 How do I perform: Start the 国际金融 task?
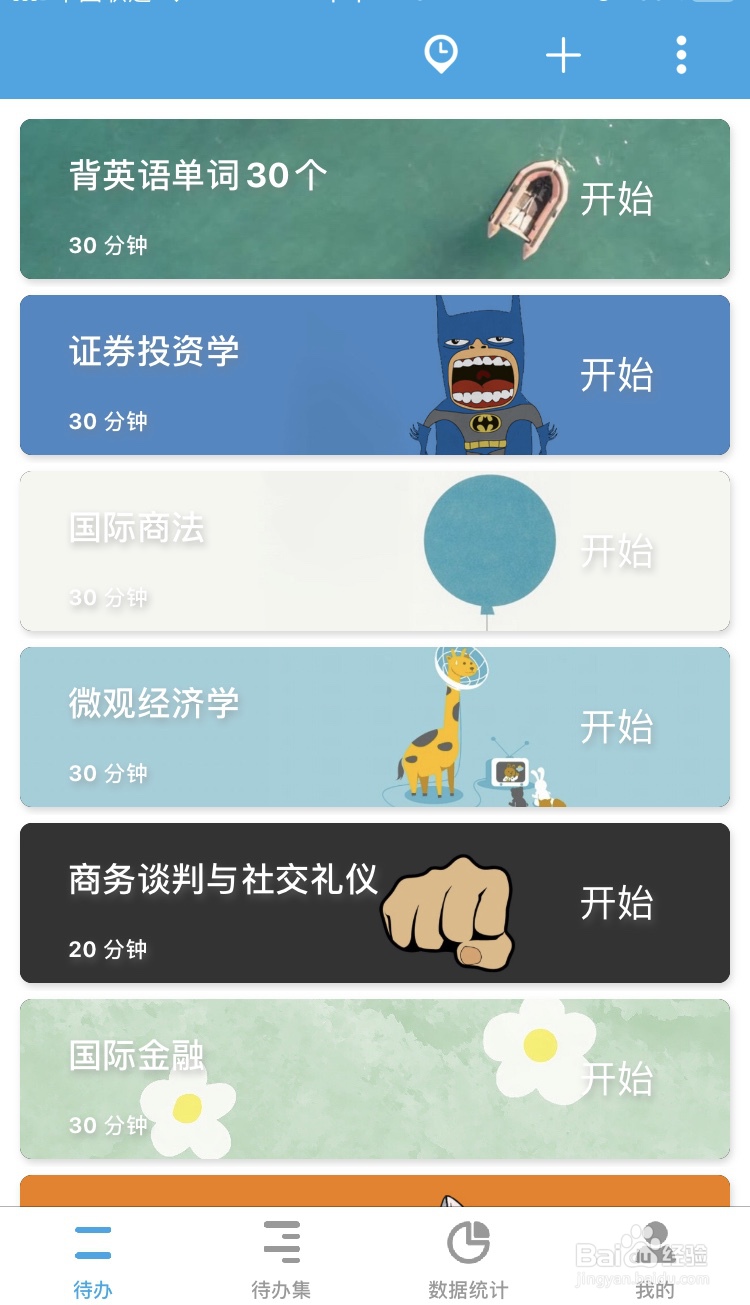(617, 1079)
